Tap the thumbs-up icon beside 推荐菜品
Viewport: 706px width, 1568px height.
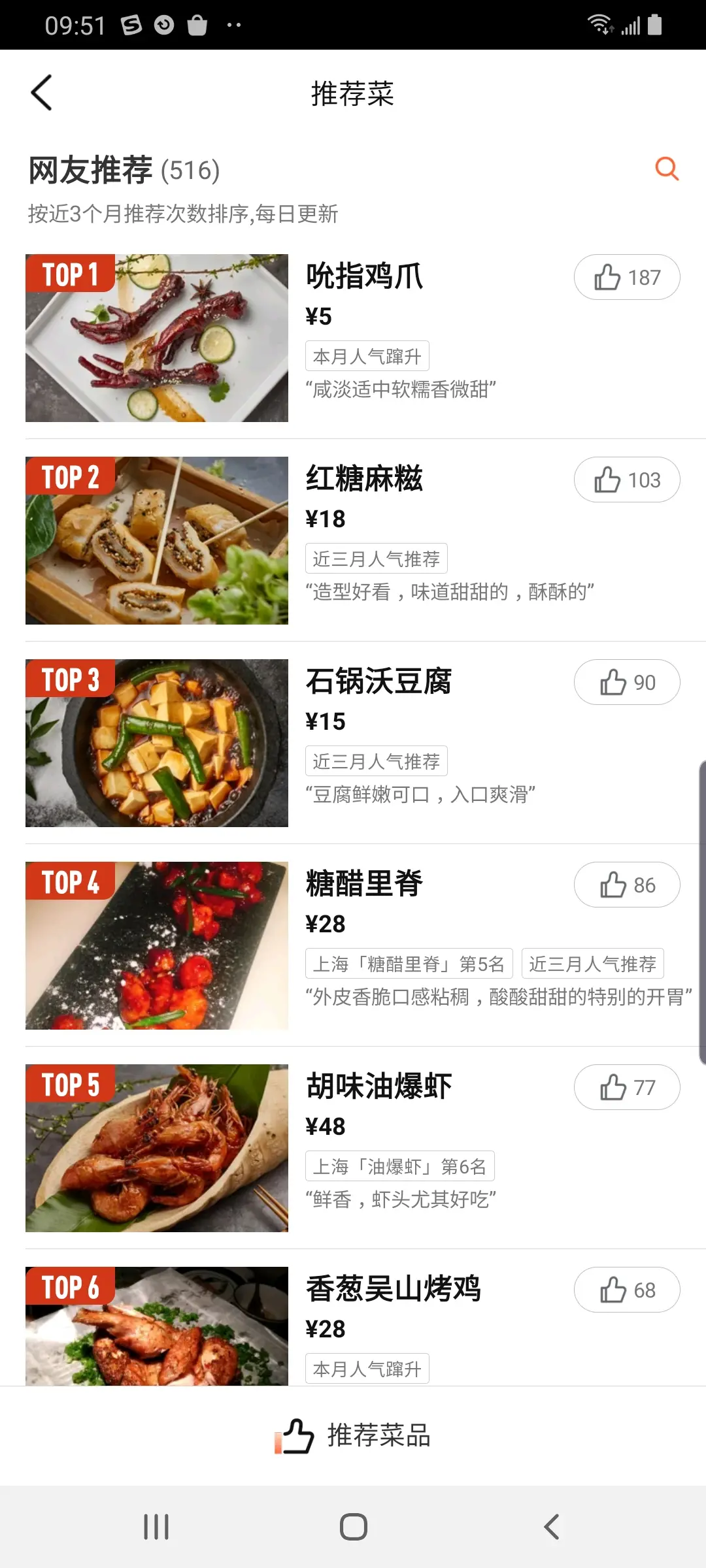click(x=294, y=1436)
